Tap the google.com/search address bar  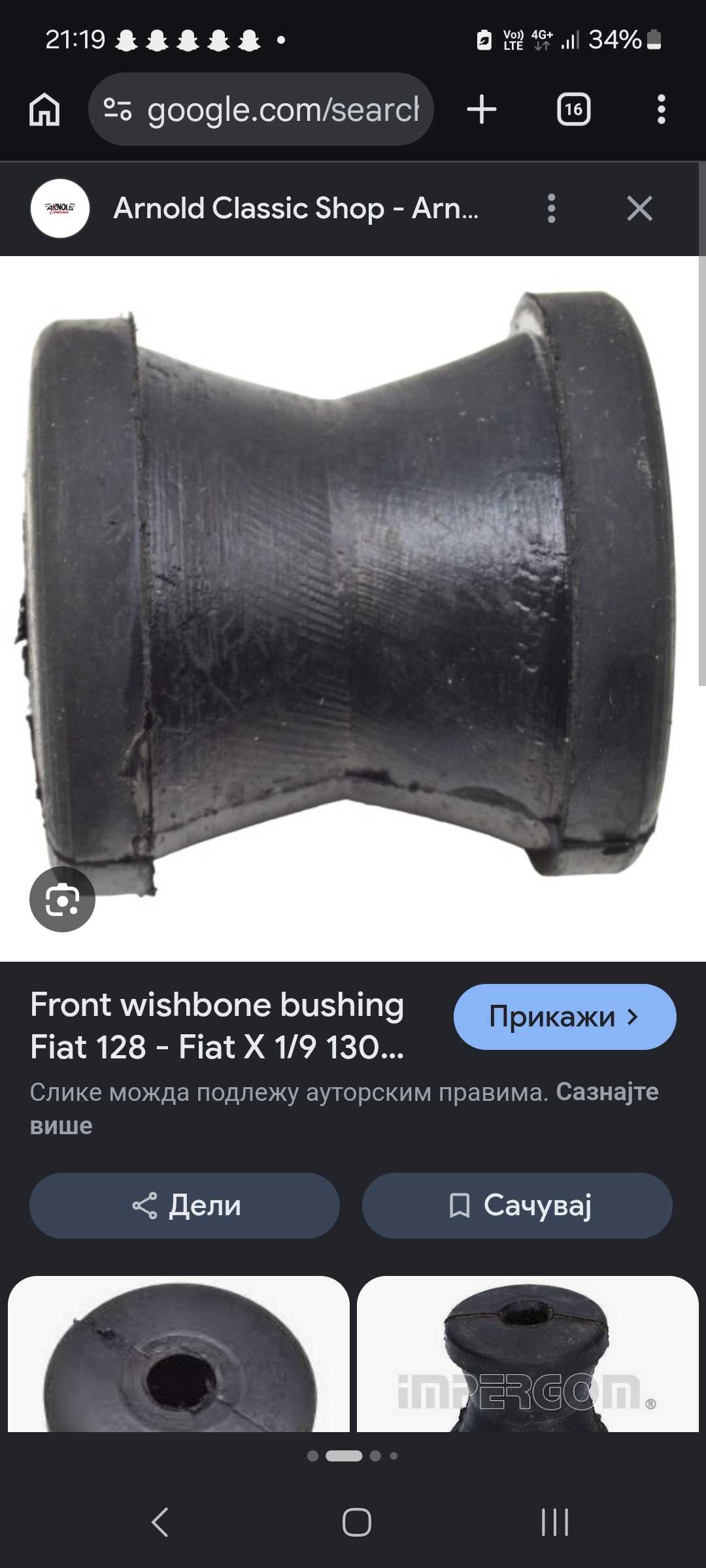click(x=261, y=109)
